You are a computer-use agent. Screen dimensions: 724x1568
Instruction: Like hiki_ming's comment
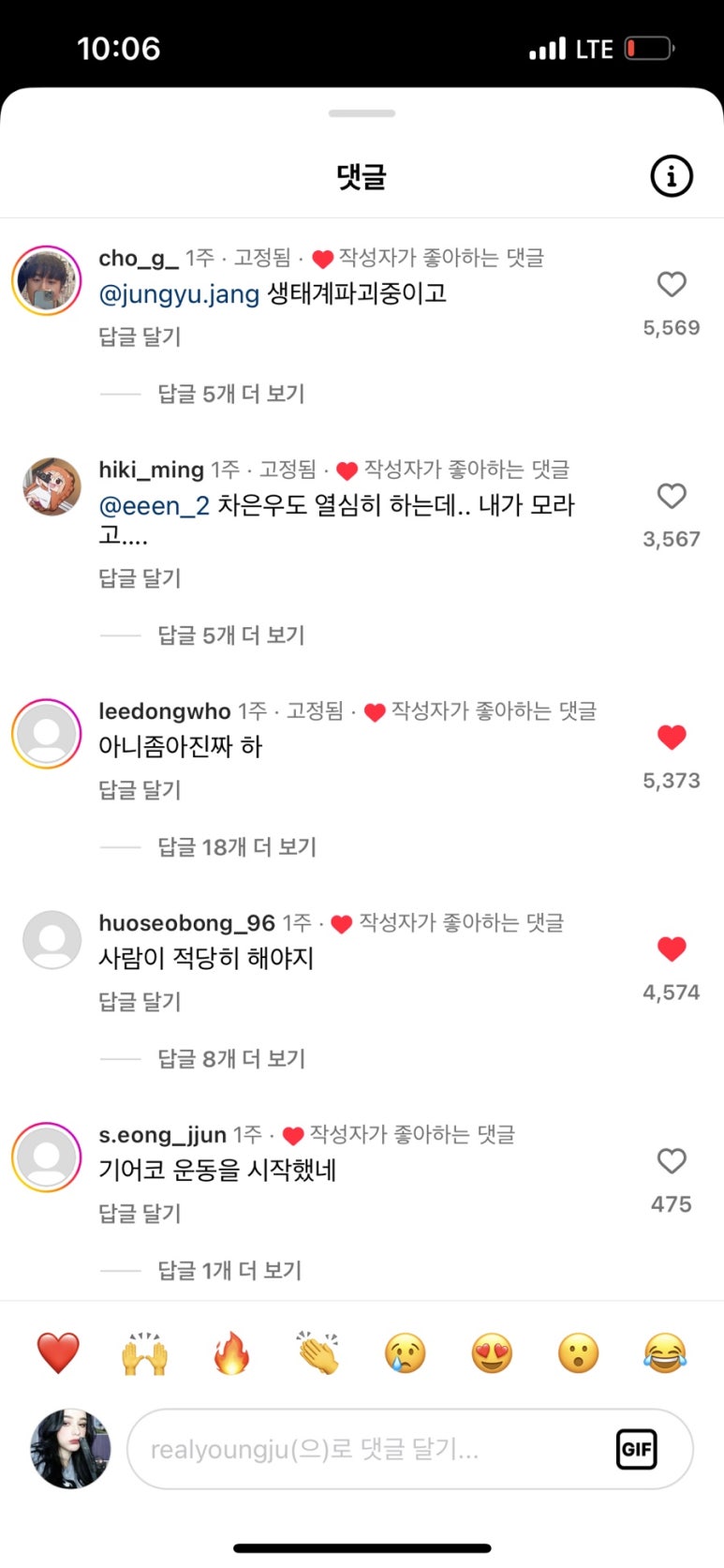pyautogui.click(x=671, y=497)
